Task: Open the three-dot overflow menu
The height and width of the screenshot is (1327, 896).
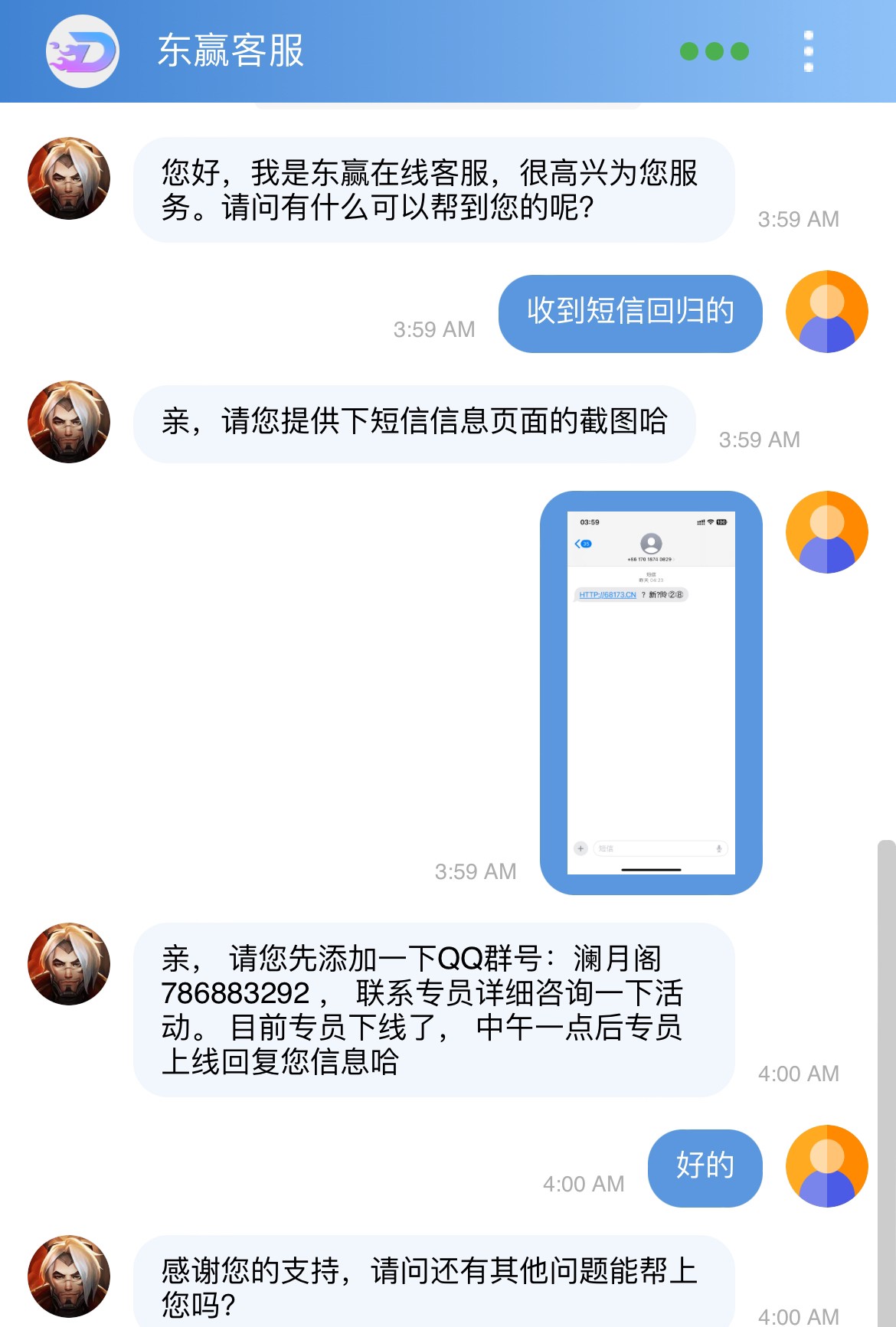Action: 808,51
